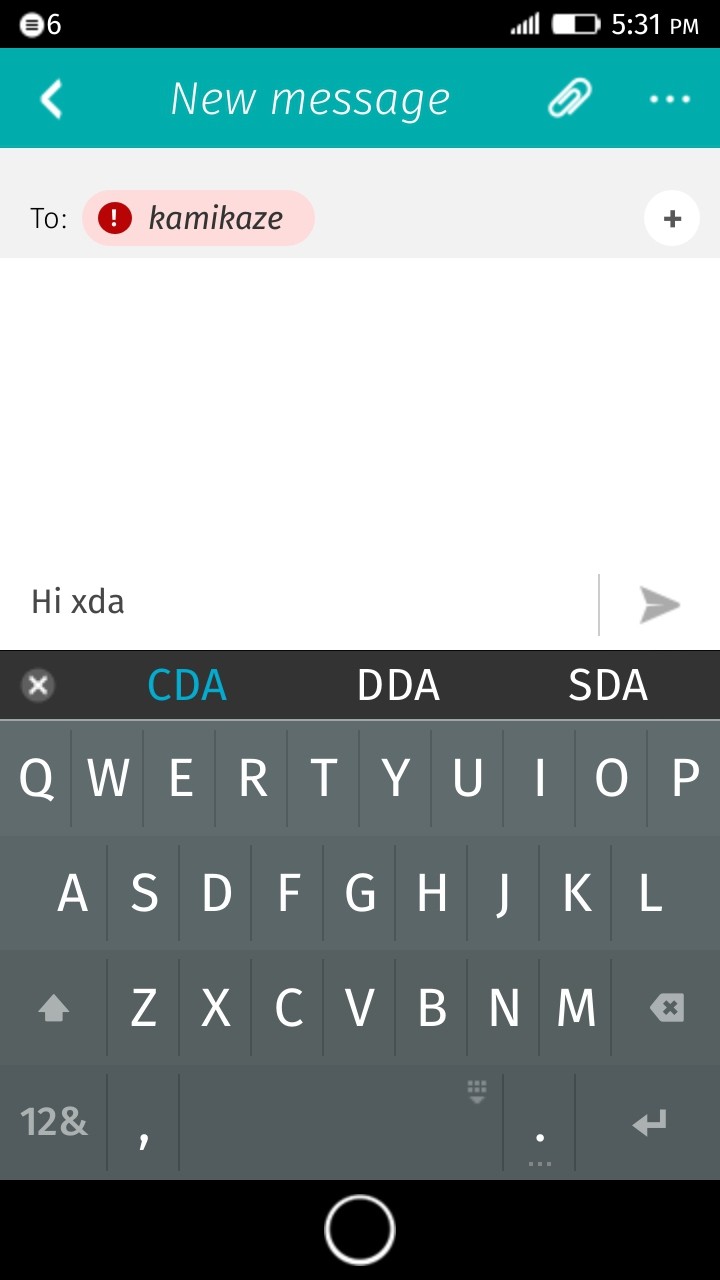The width and height of the screenshot is (720, 1280).
Task: Focus the message text field
Action: [300, 602]
